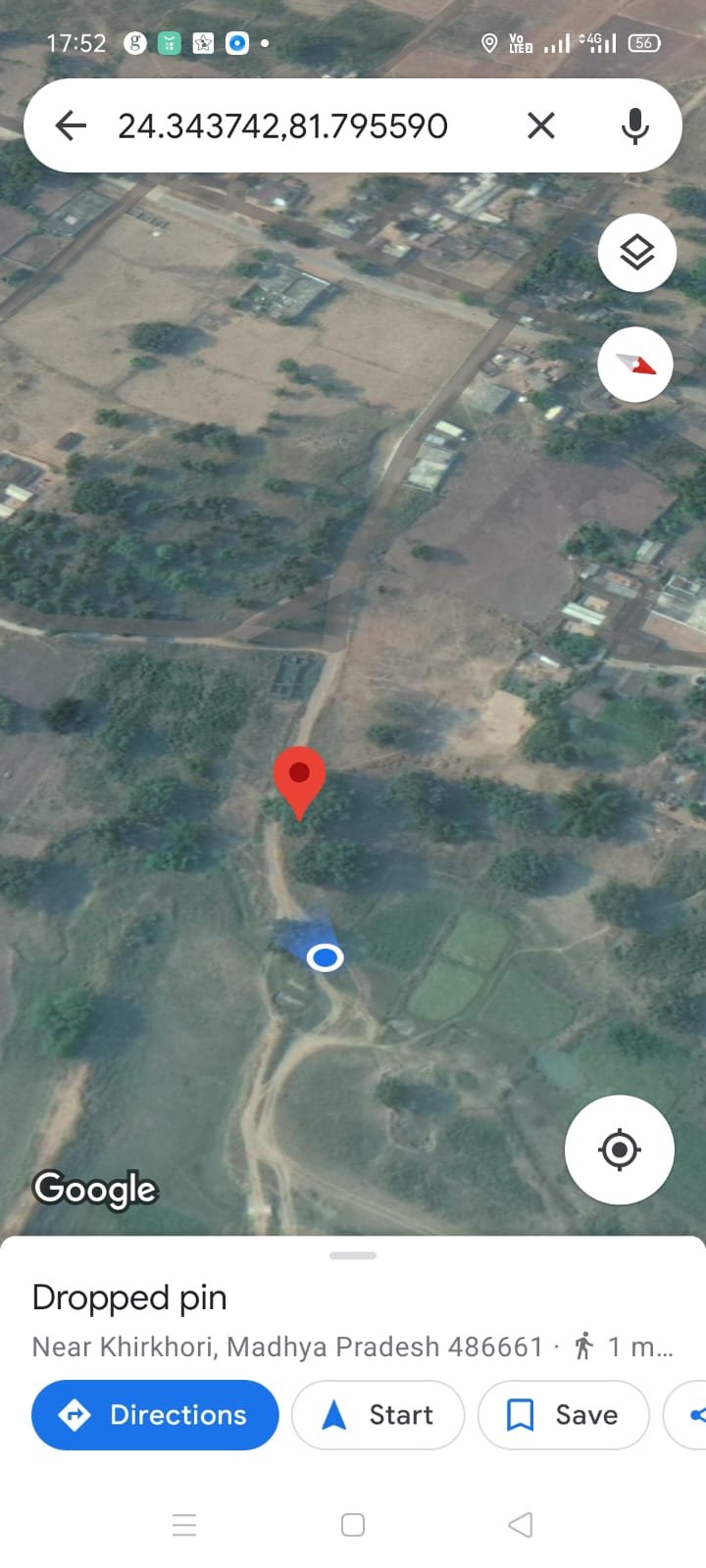Viewport: 706px width, 1568px height.
Task: Edit the coordinates in the search field
Action: [x=282, y=125]
